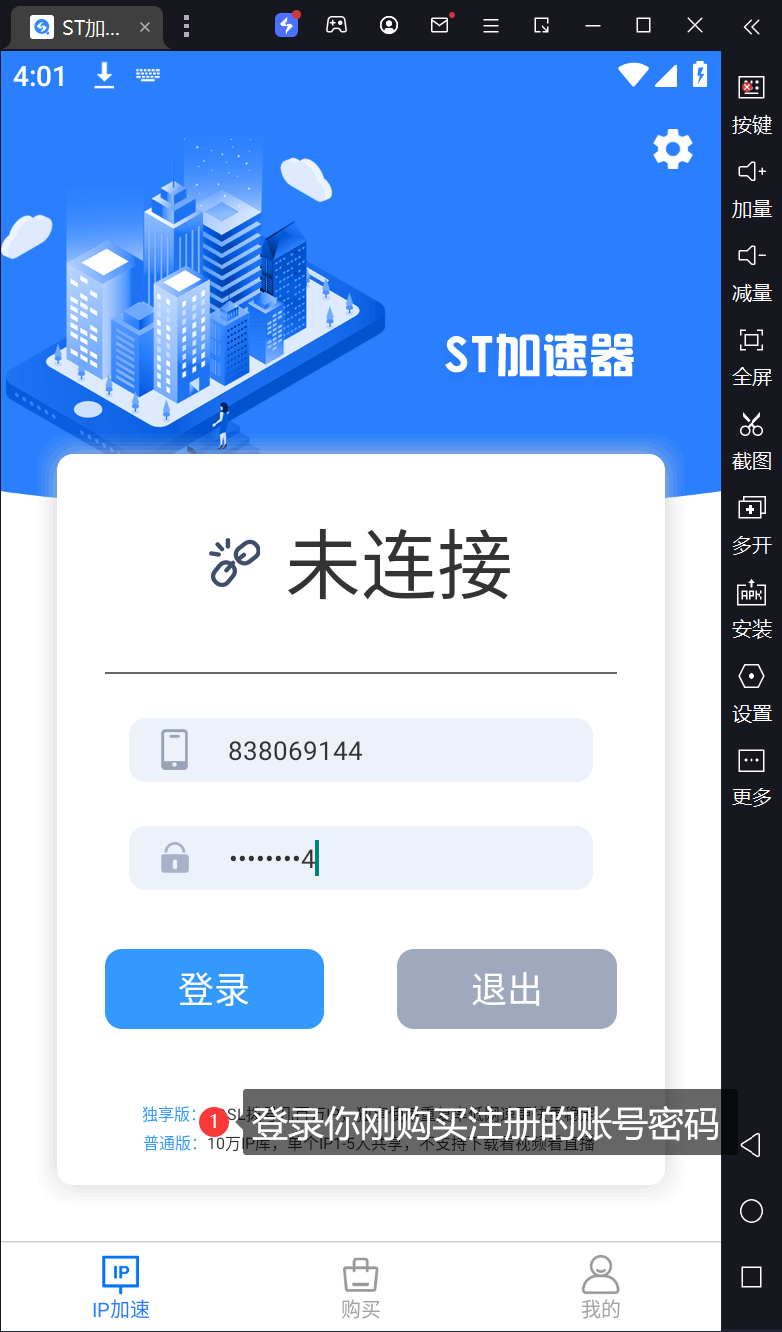Tap the Android back navigation button
782x1332 pixels.
pyautogui.click(x=751, y=1145)
